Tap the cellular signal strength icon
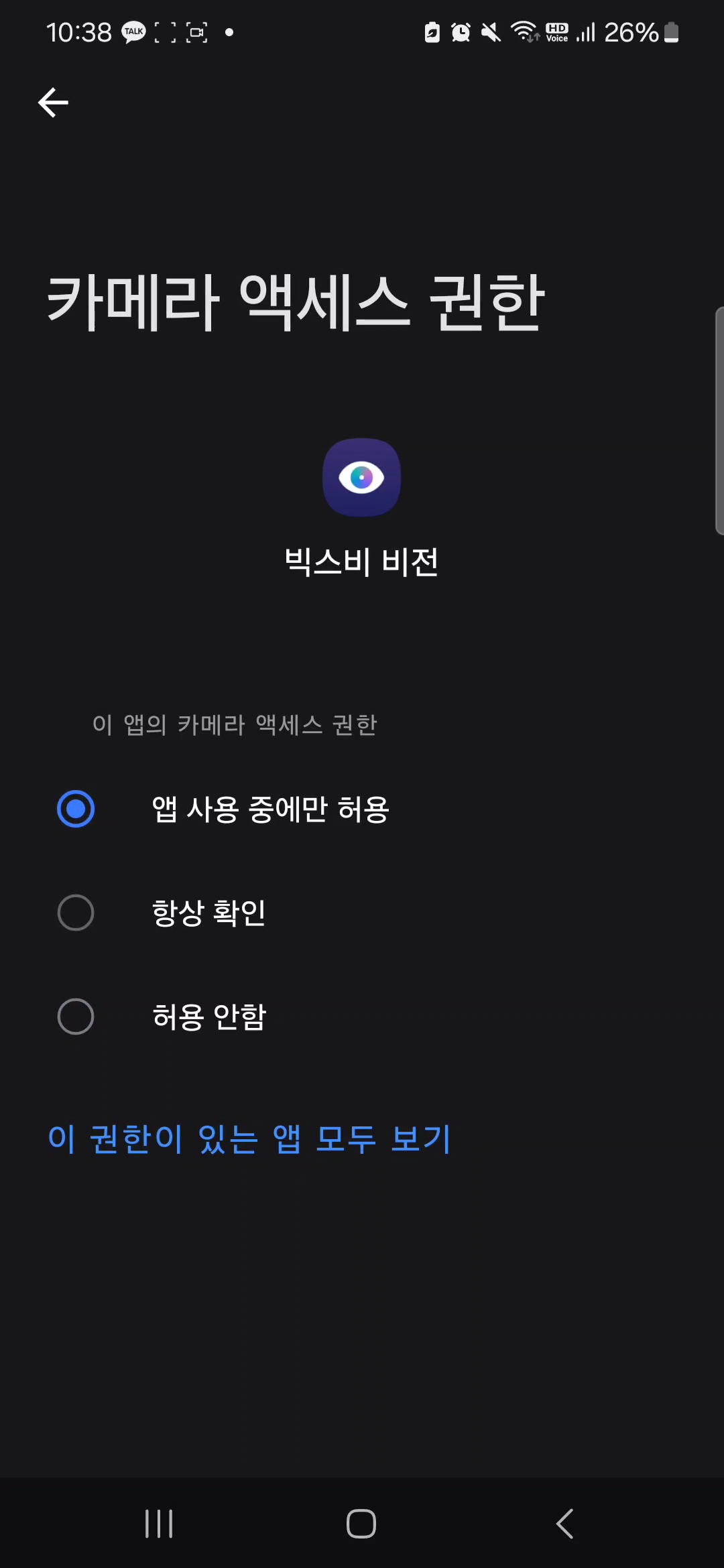The height and width of the screenshot is (1568, 724). [x=585, y=31]
